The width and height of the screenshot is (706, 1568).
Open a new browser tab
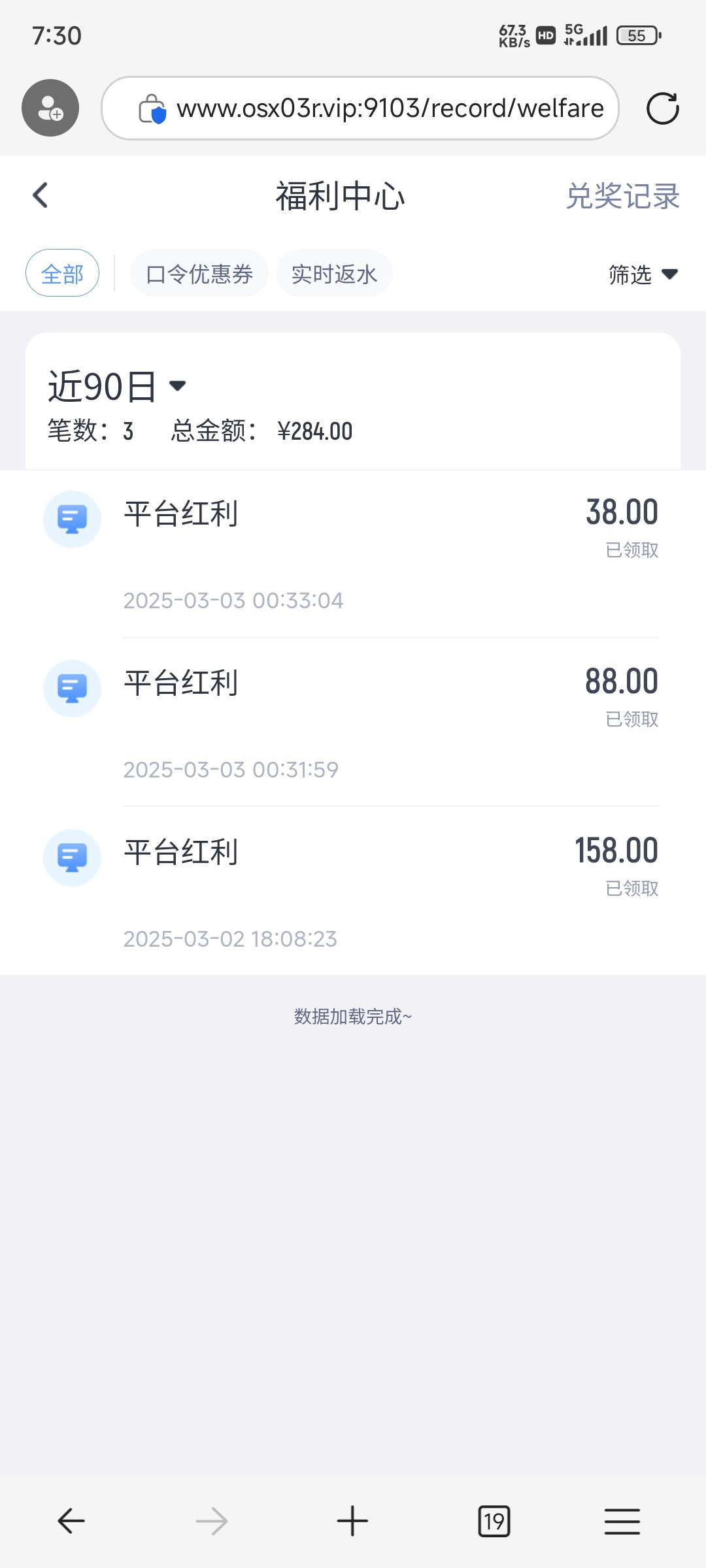[352, 1521]
